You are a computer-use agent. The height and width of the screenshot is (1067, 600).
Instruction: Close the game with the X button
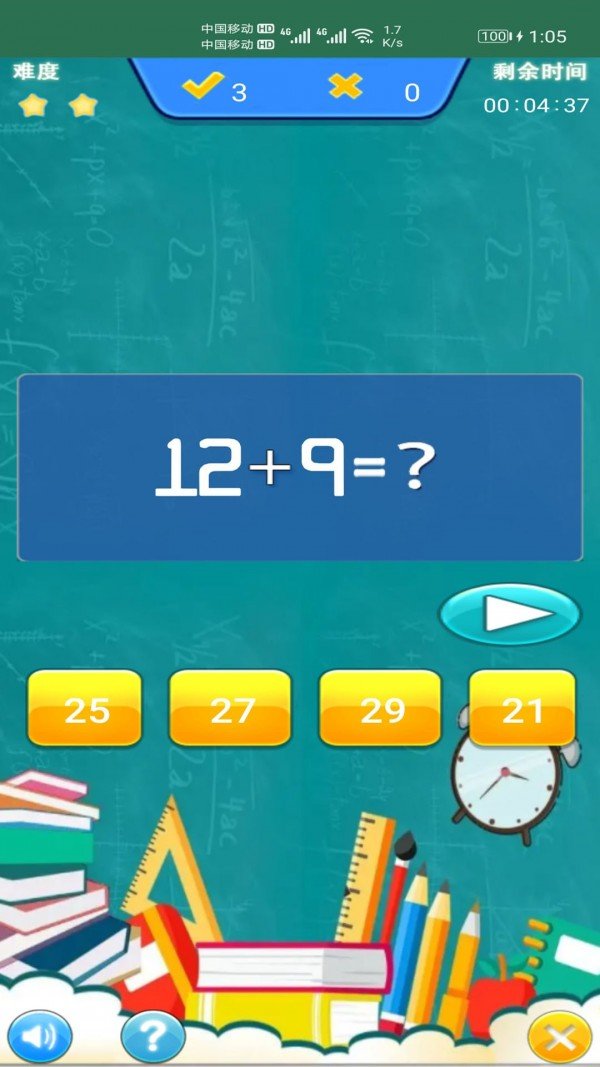pyautogui.click(x=560, y=1039)
